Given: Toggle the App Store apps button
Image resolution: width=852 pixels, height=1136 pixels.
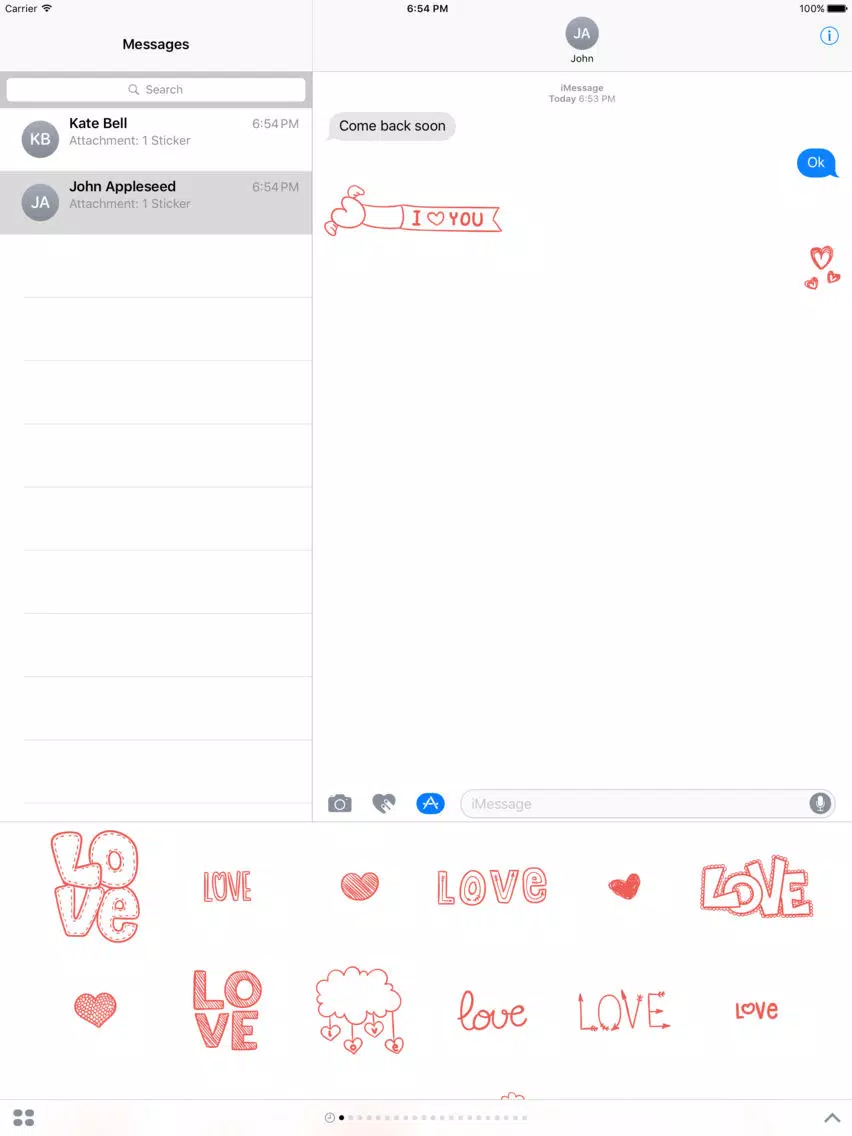Looking at the screenshot, I should 430,803.
